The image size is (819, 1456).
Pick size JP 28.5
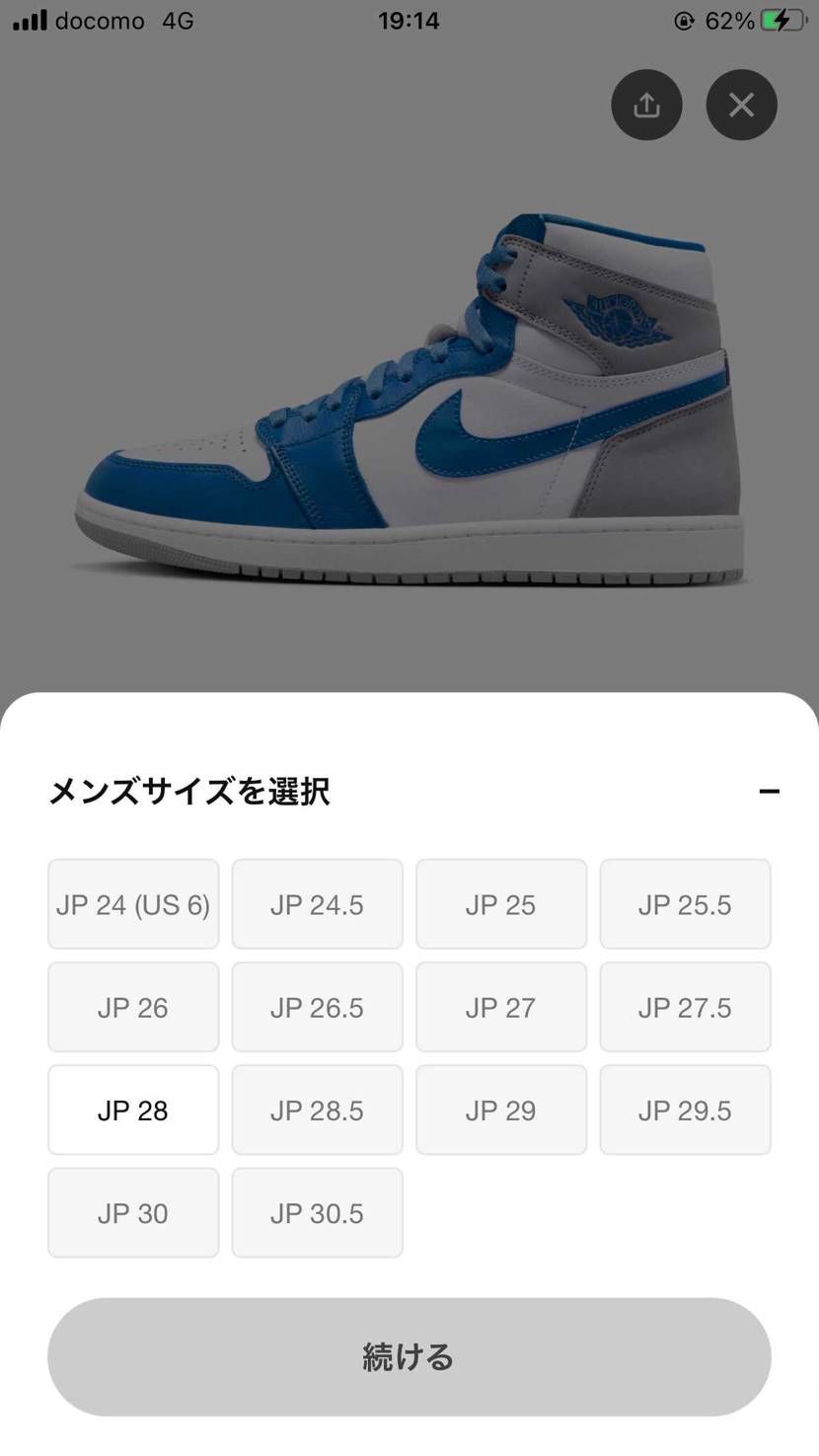pyautogui.click(x=317, y=1110)
